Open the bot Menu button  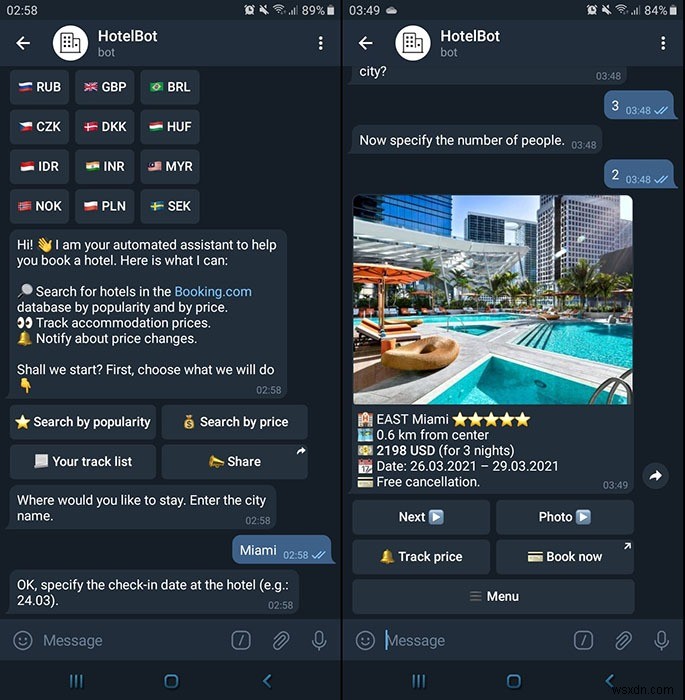click(493, 596)
